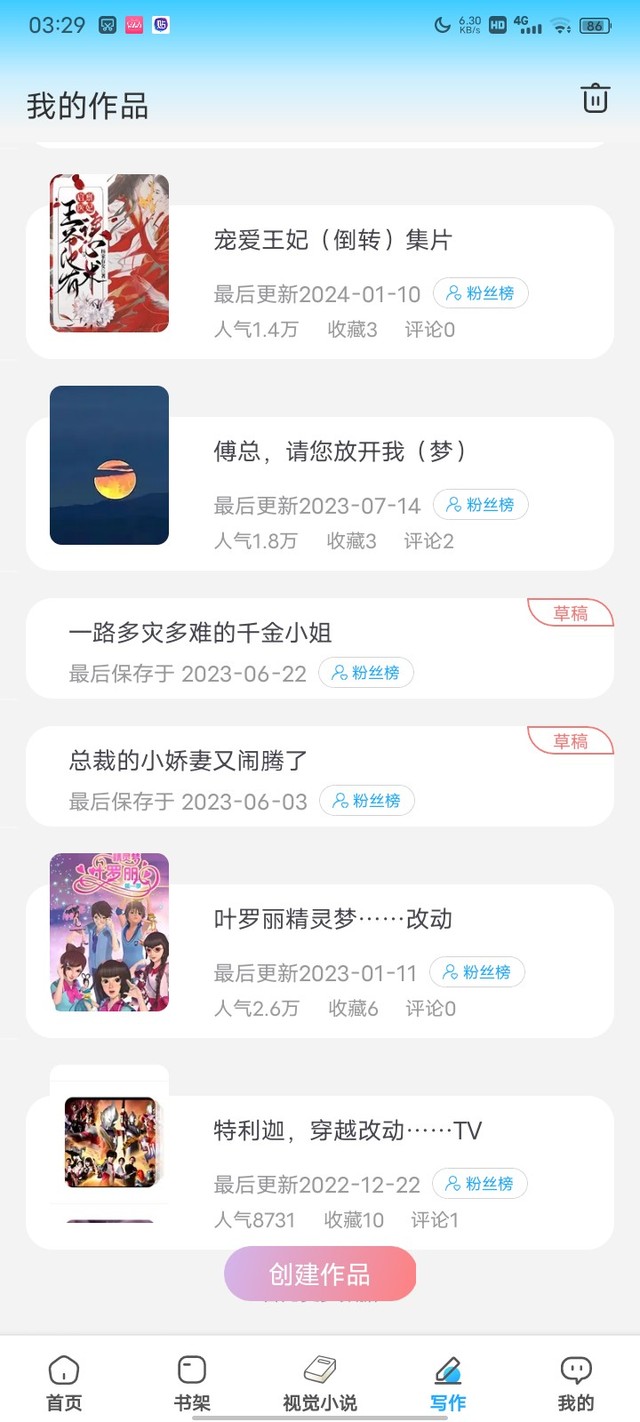View 粉丝榜 for 傅总，请您放开我（梦）
Screen dimensions: 640x1422
(x=481, y=504)
